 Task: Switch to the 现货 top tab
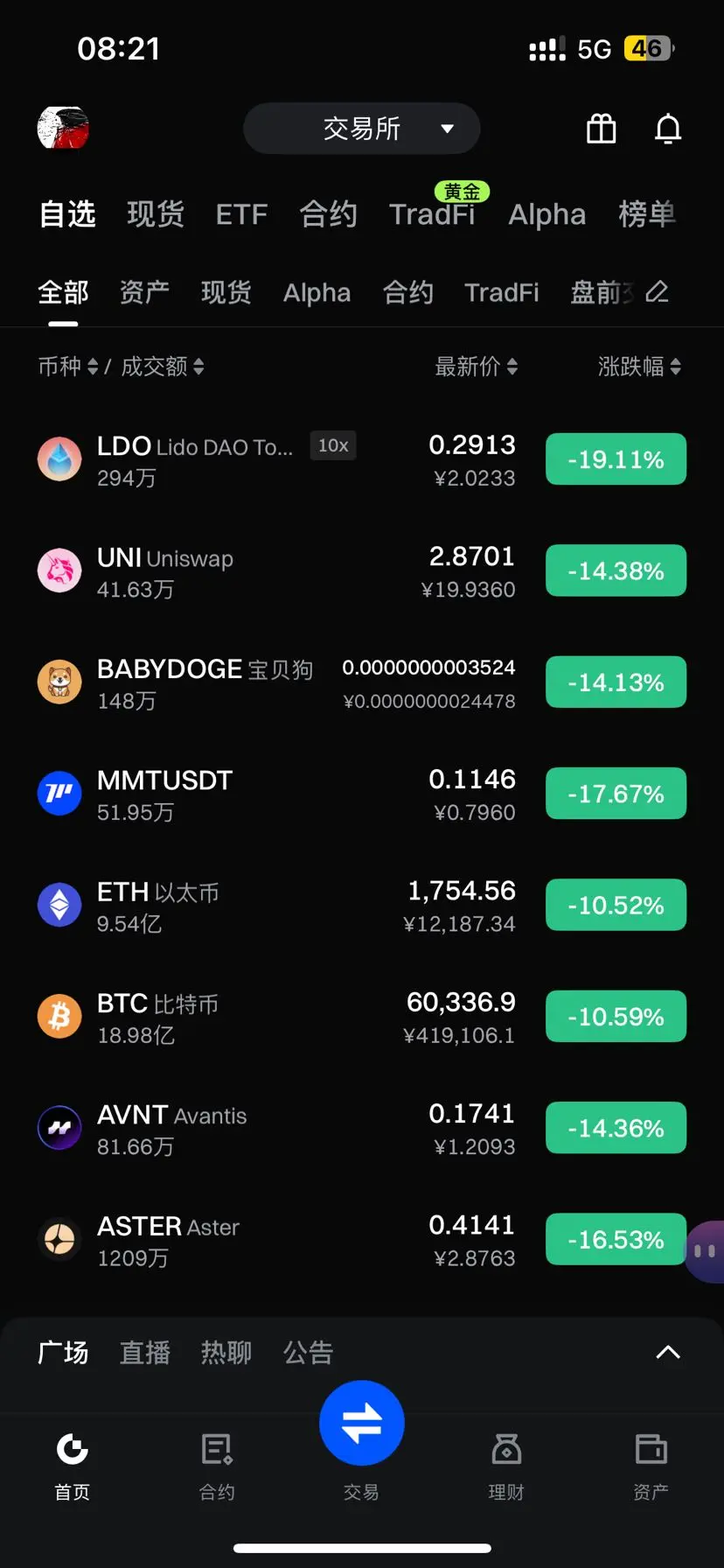[x=156, y=214]
